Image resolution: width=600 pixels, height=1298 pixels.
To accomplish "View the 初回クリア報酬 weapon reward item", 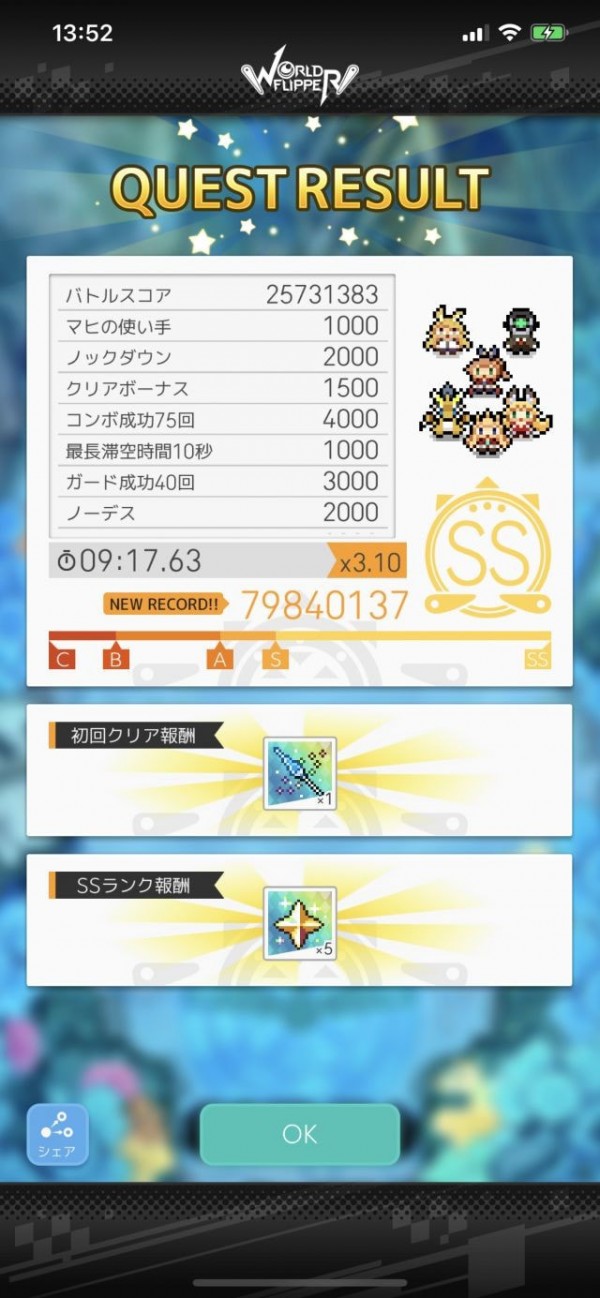I will [300, 773].
